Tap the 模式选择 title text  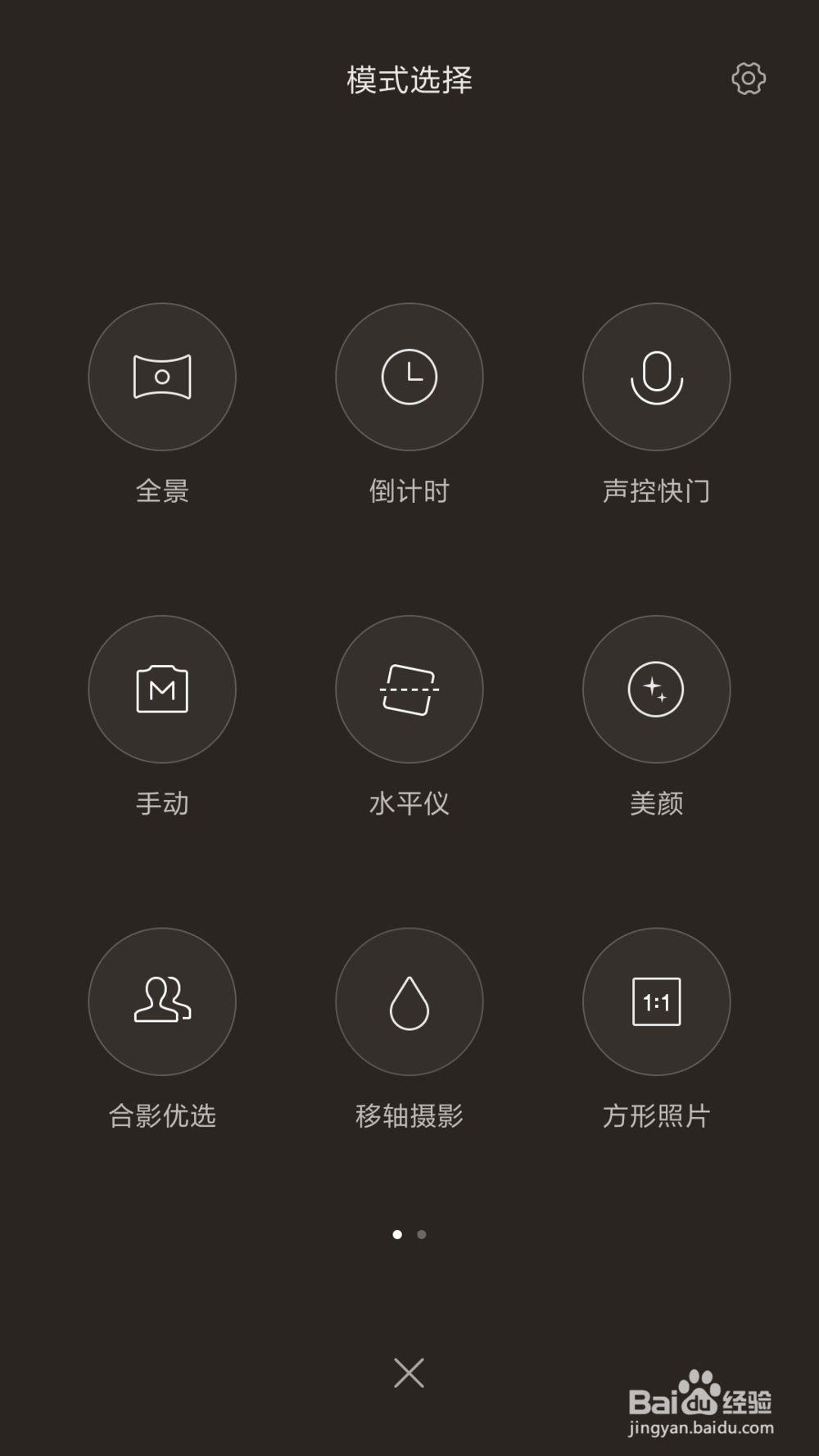(409, 79)
